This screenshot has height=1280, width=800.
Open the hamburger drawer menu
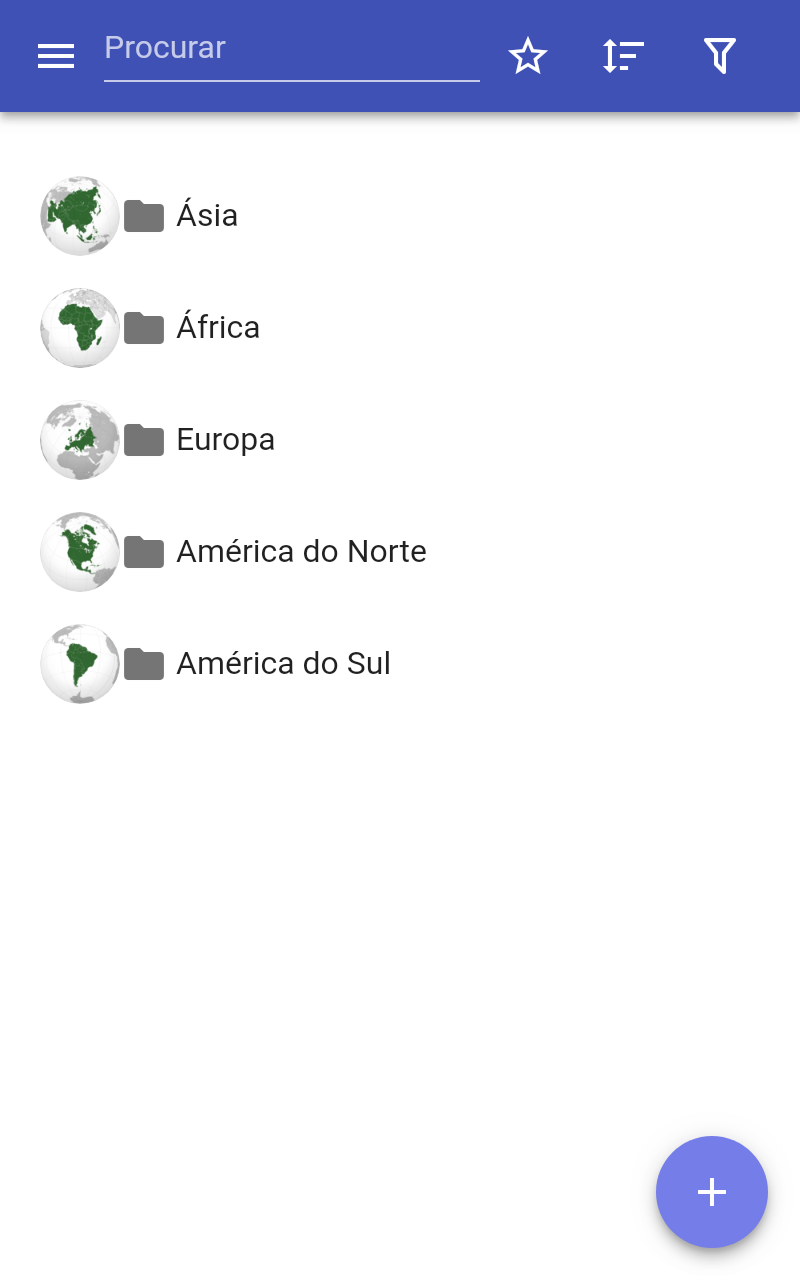56,57
